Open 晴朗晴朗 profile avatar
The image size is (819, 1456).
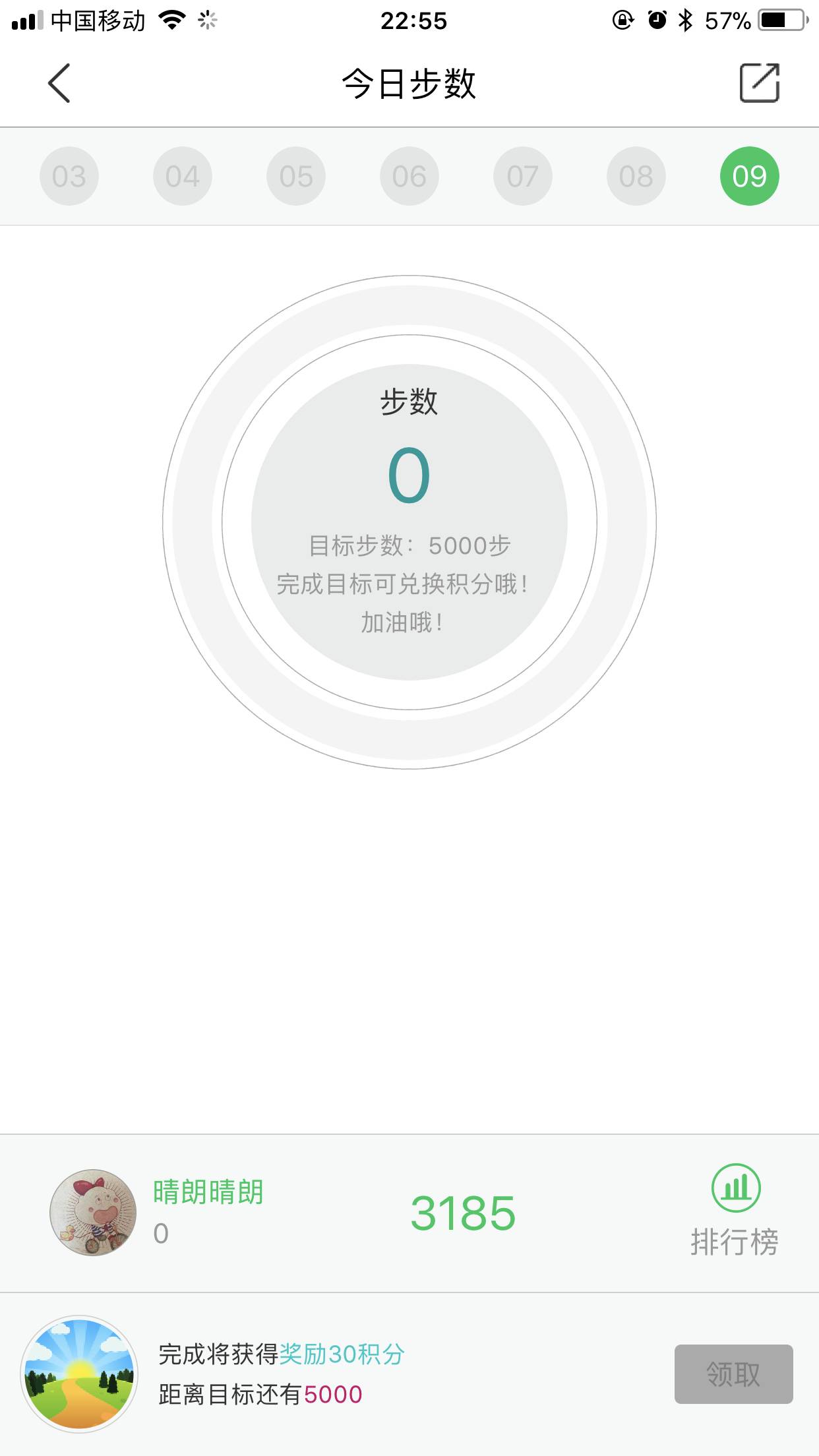click(93, 1213)
